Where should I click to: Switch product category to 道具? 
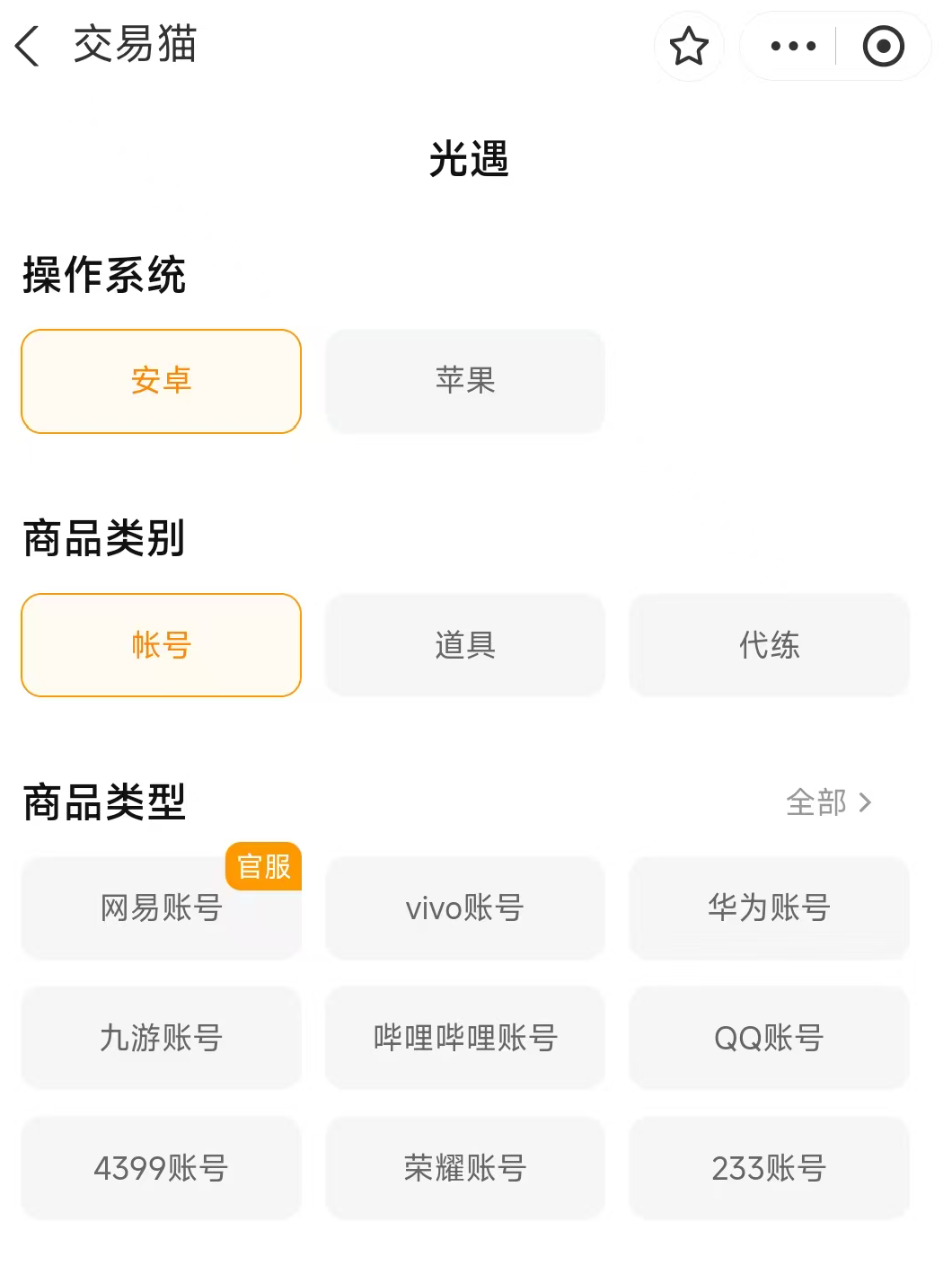click(465, 645)
